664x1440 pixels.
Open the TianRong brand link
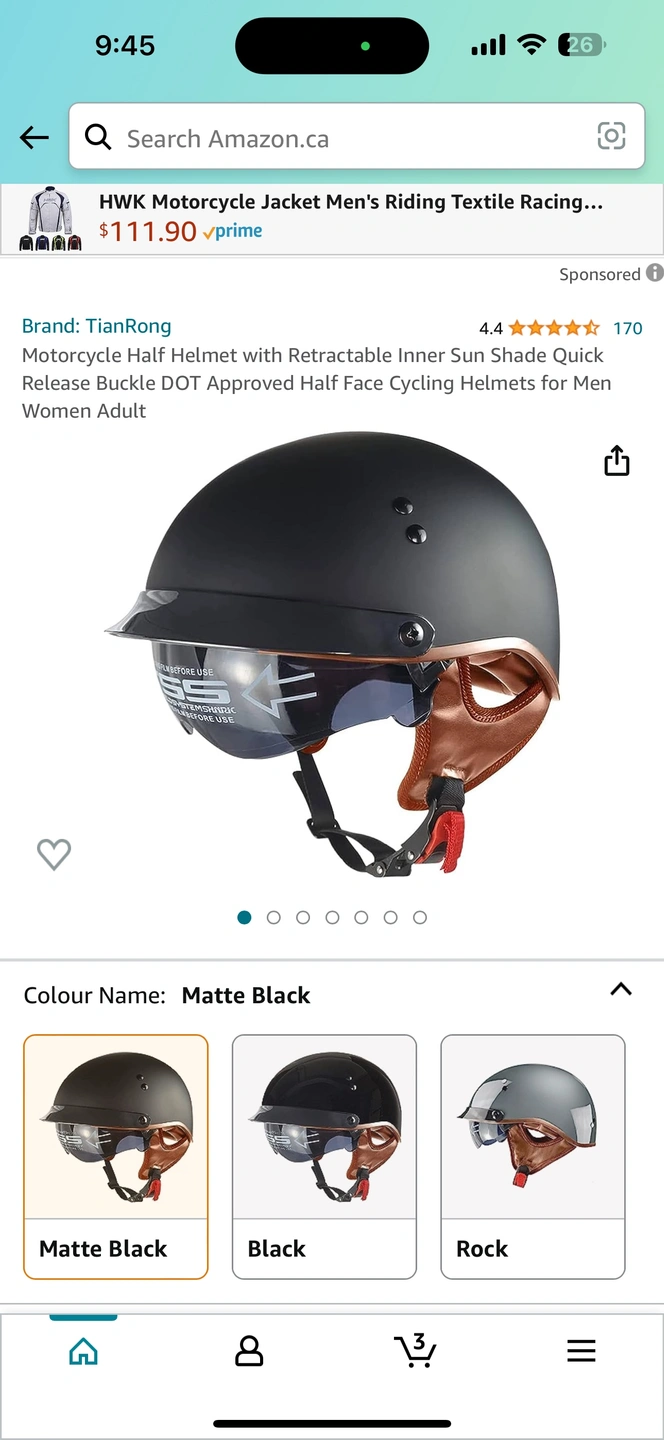(97, 326)
